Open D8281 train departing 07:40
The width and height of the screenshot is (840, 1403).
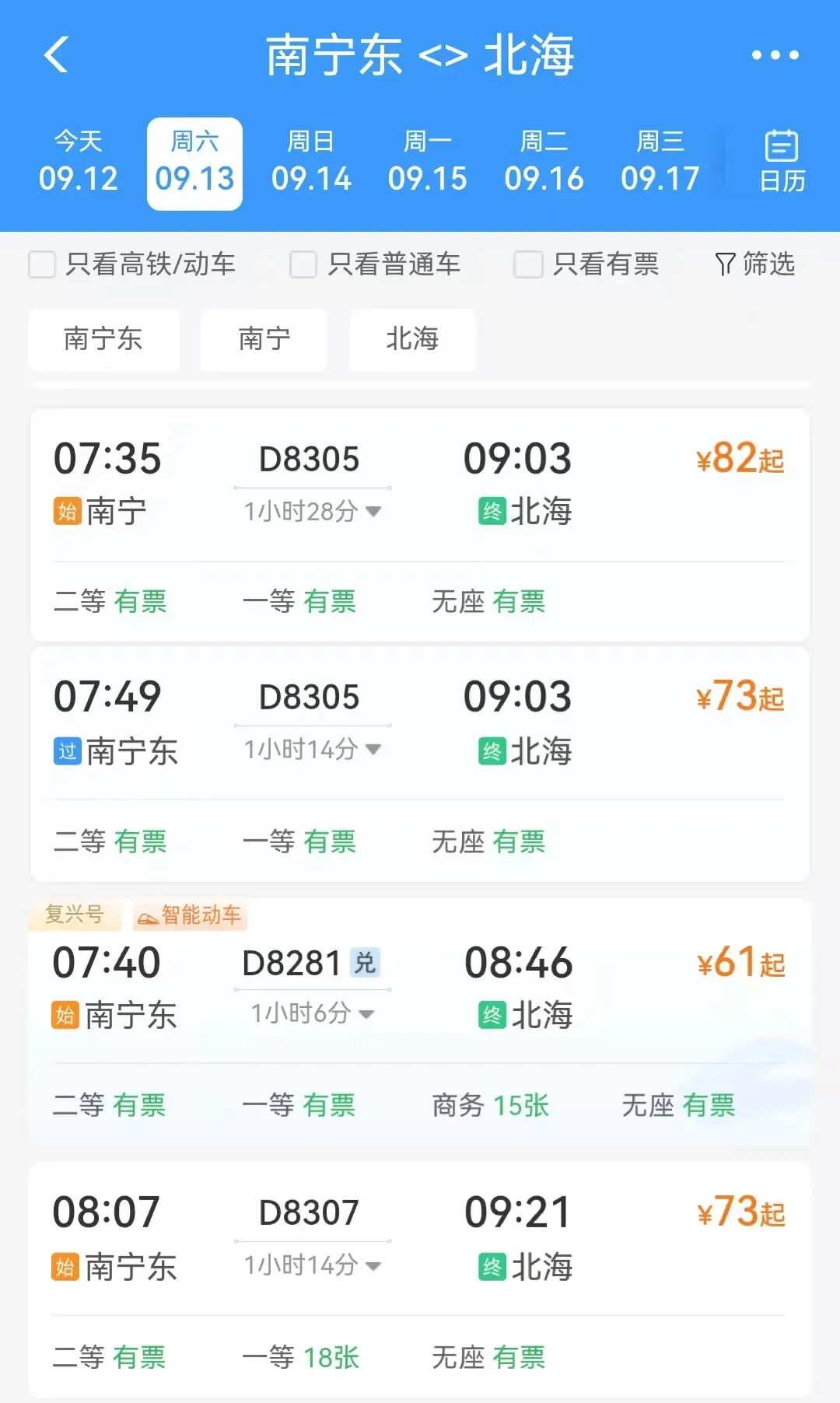point(420,1021)
